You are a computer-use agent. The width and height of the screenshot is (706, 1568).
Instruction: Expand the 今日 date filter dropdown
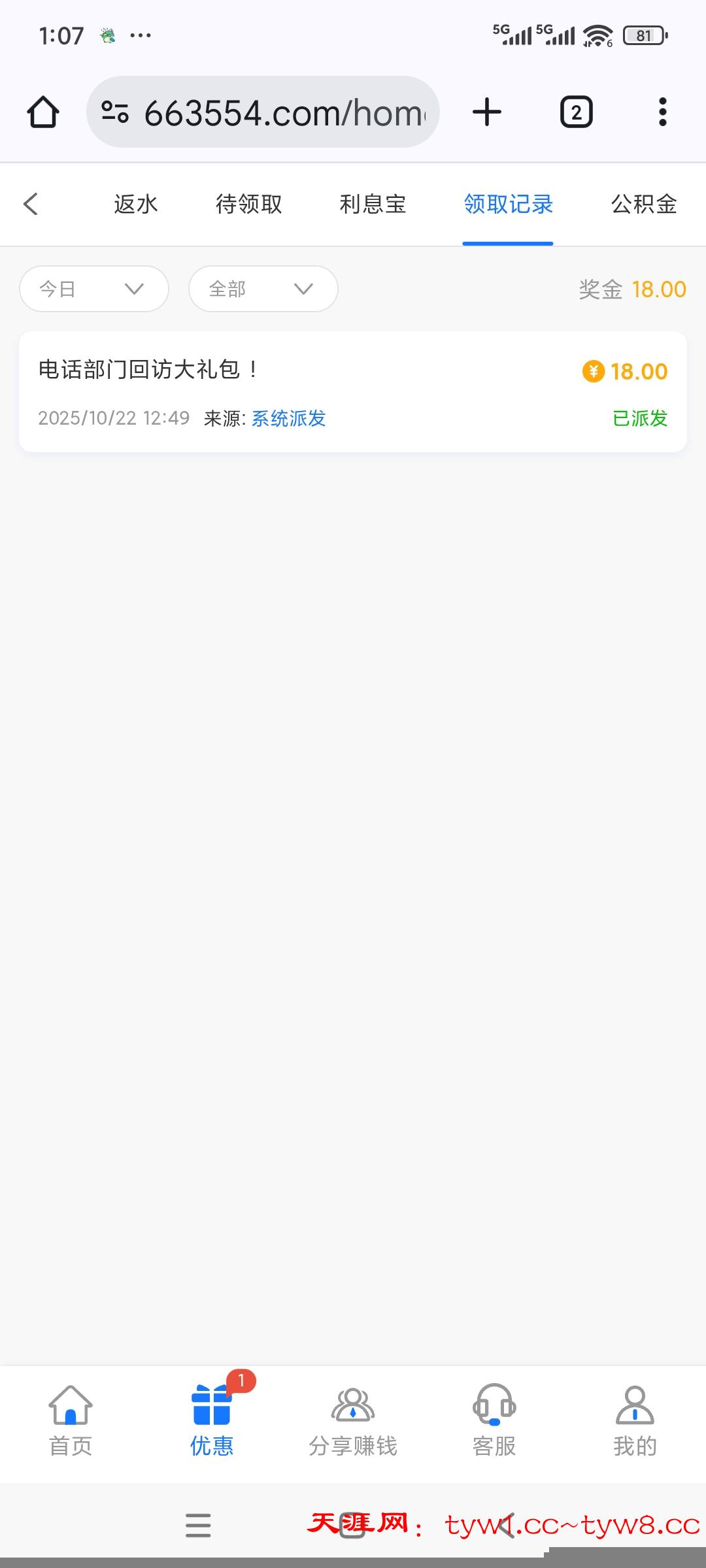(x=94, y=289)
